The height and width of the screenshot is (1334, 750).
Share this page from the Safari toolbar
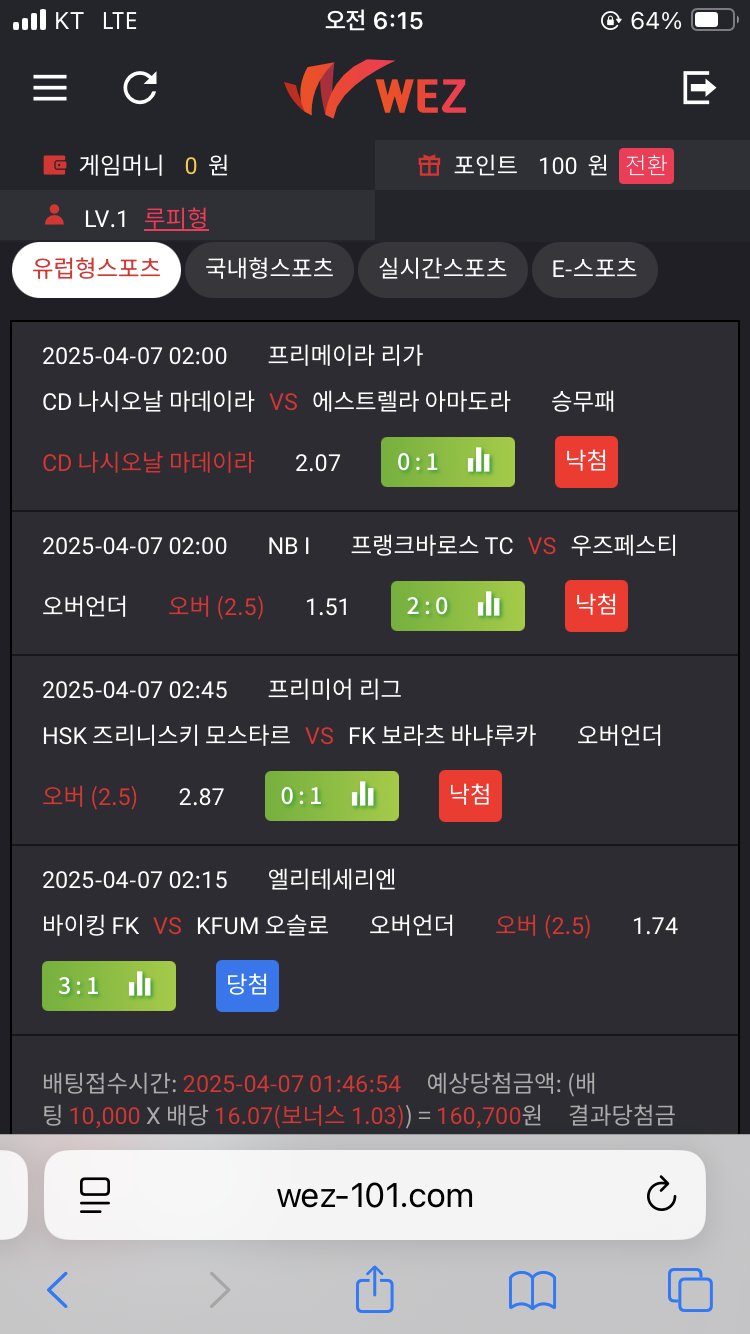pos(375,1289)
